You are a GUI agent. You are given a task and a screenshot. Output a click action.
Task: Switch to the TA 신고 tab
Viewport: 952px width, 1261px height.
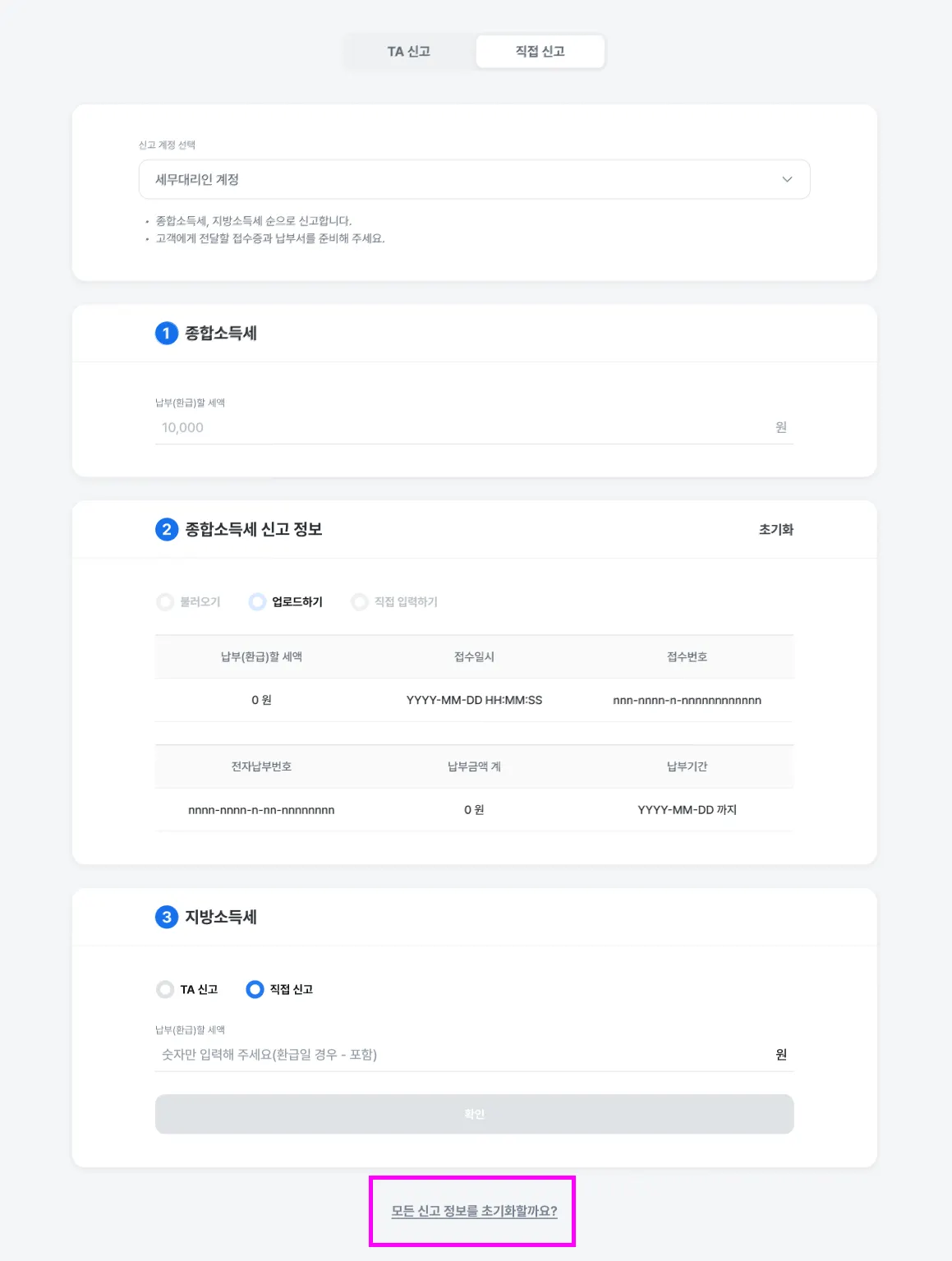pyautogui.click(x=409, y=52)
